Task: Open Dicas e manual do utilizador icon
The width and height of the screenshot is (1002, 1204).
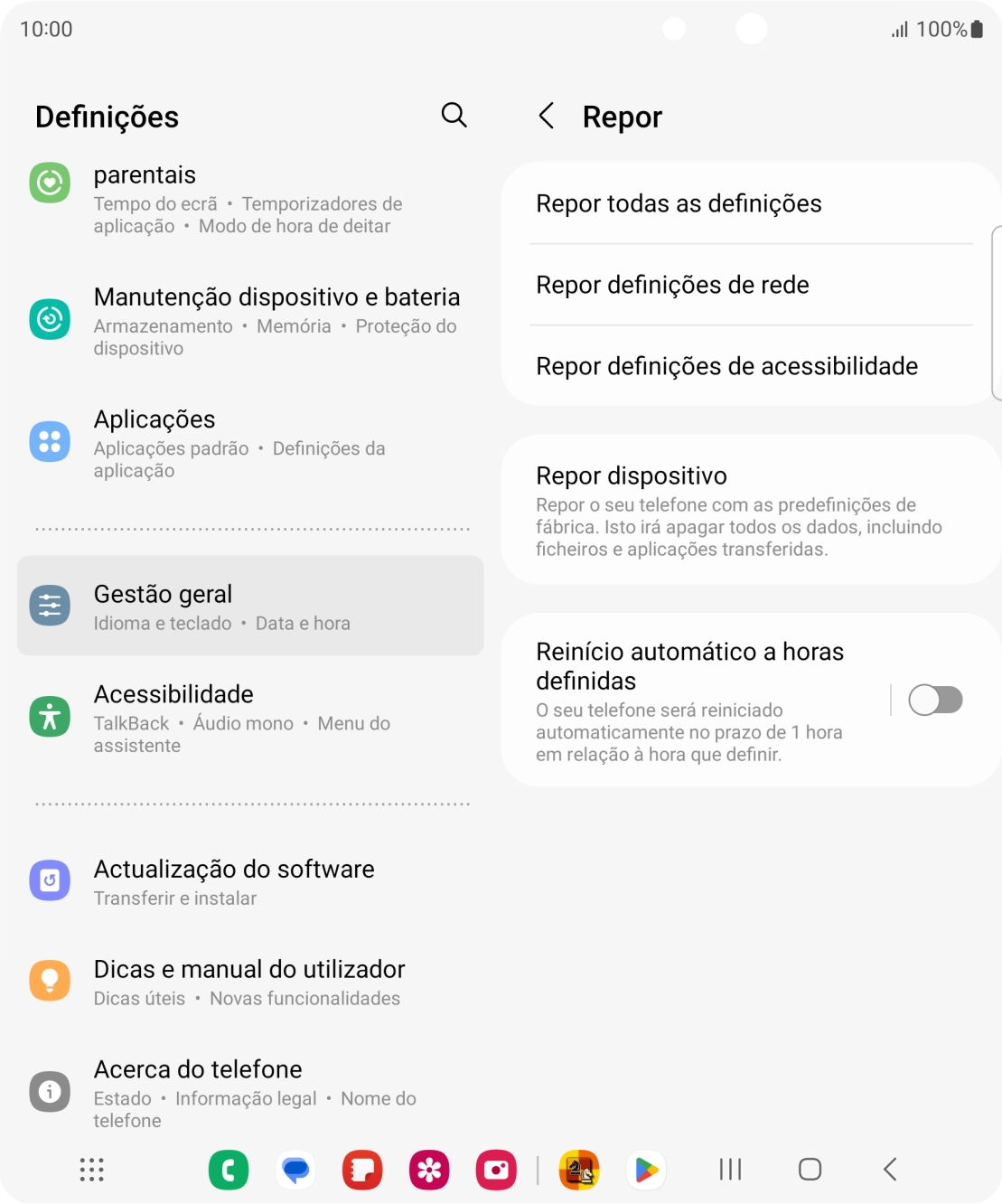Action: click(x=50, y=979)
